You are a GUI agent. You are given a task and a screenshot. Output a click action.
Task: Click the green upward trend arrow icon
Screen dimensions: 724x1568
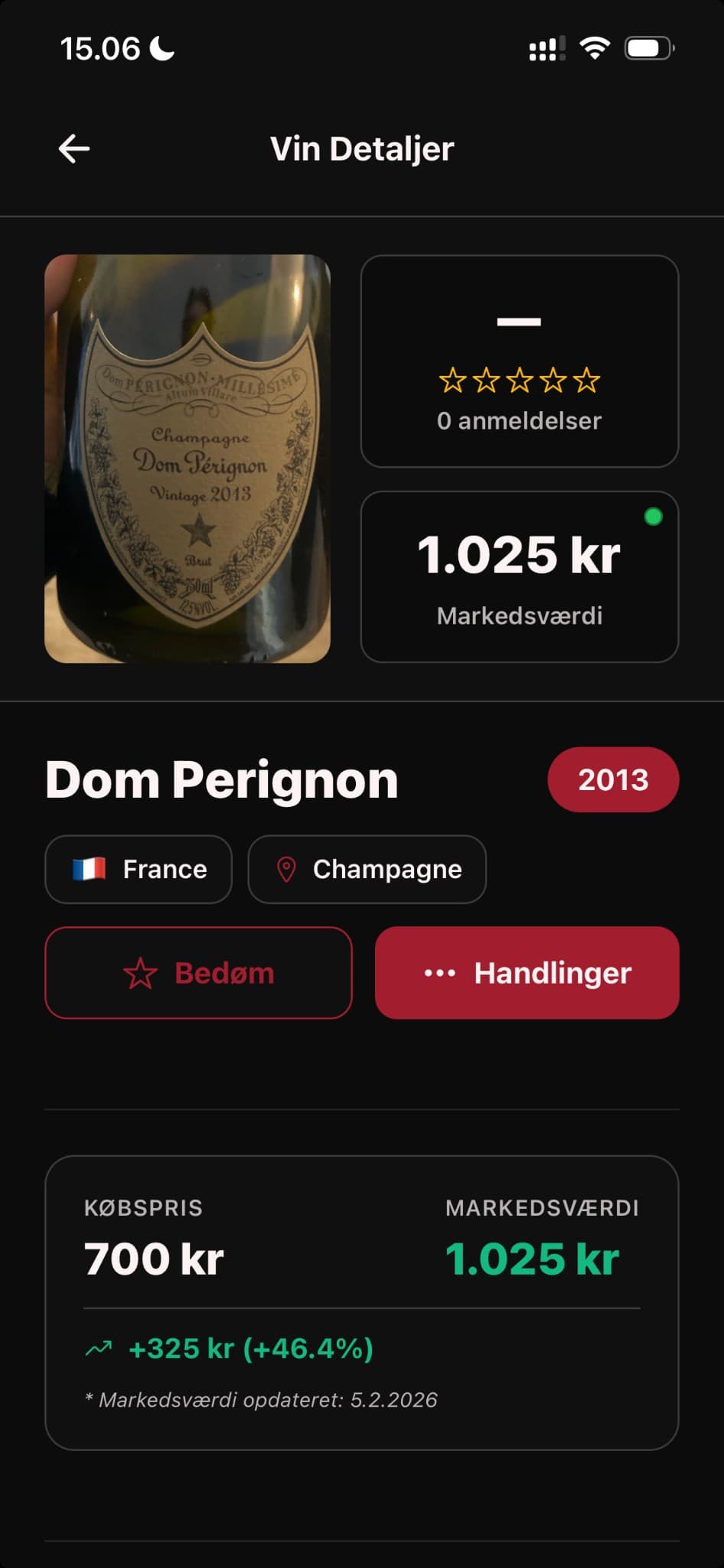click(99, 1347)
